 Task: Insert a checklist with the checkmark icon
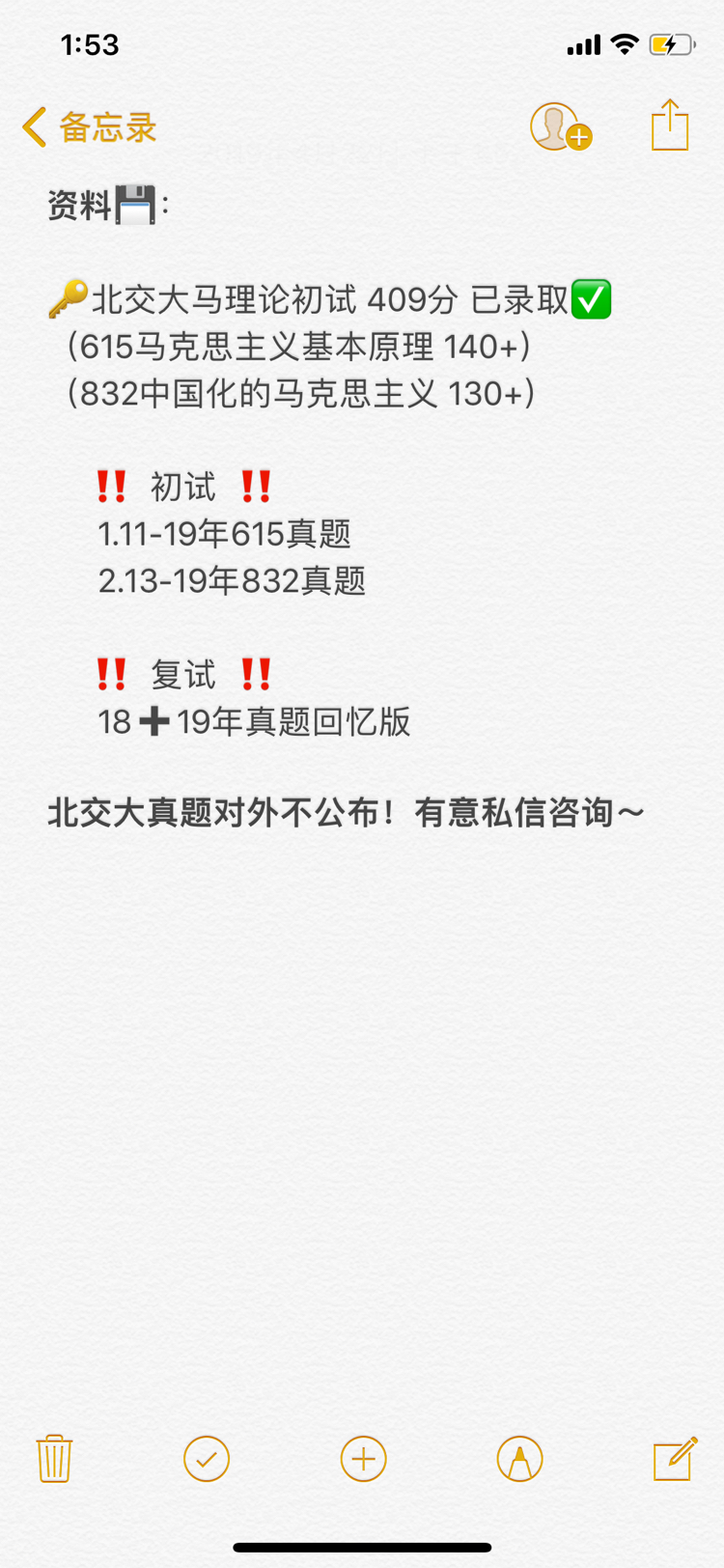point(207,1458)
